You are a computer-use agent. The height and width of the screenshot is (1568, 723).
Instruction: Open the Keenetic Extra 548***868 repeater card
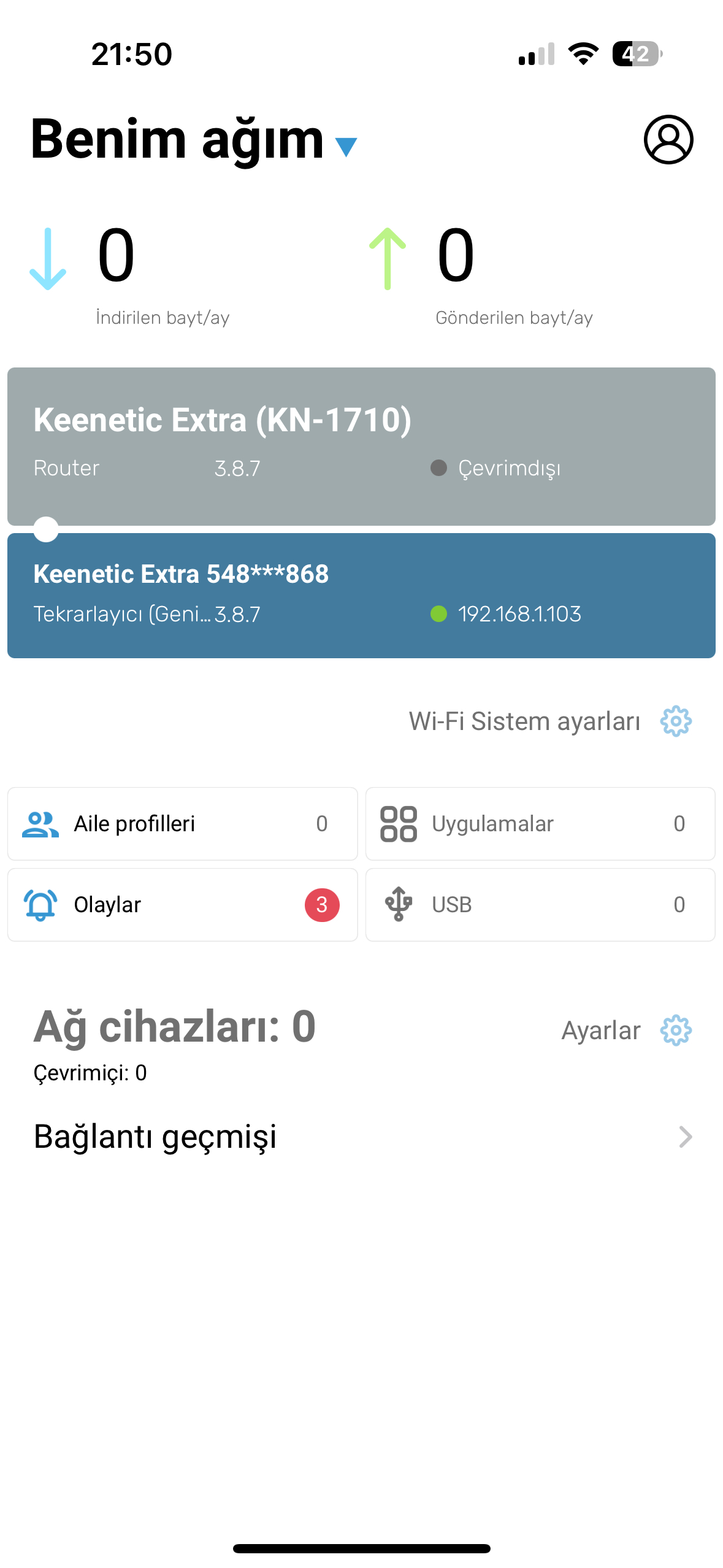click(x=361, y=595)
